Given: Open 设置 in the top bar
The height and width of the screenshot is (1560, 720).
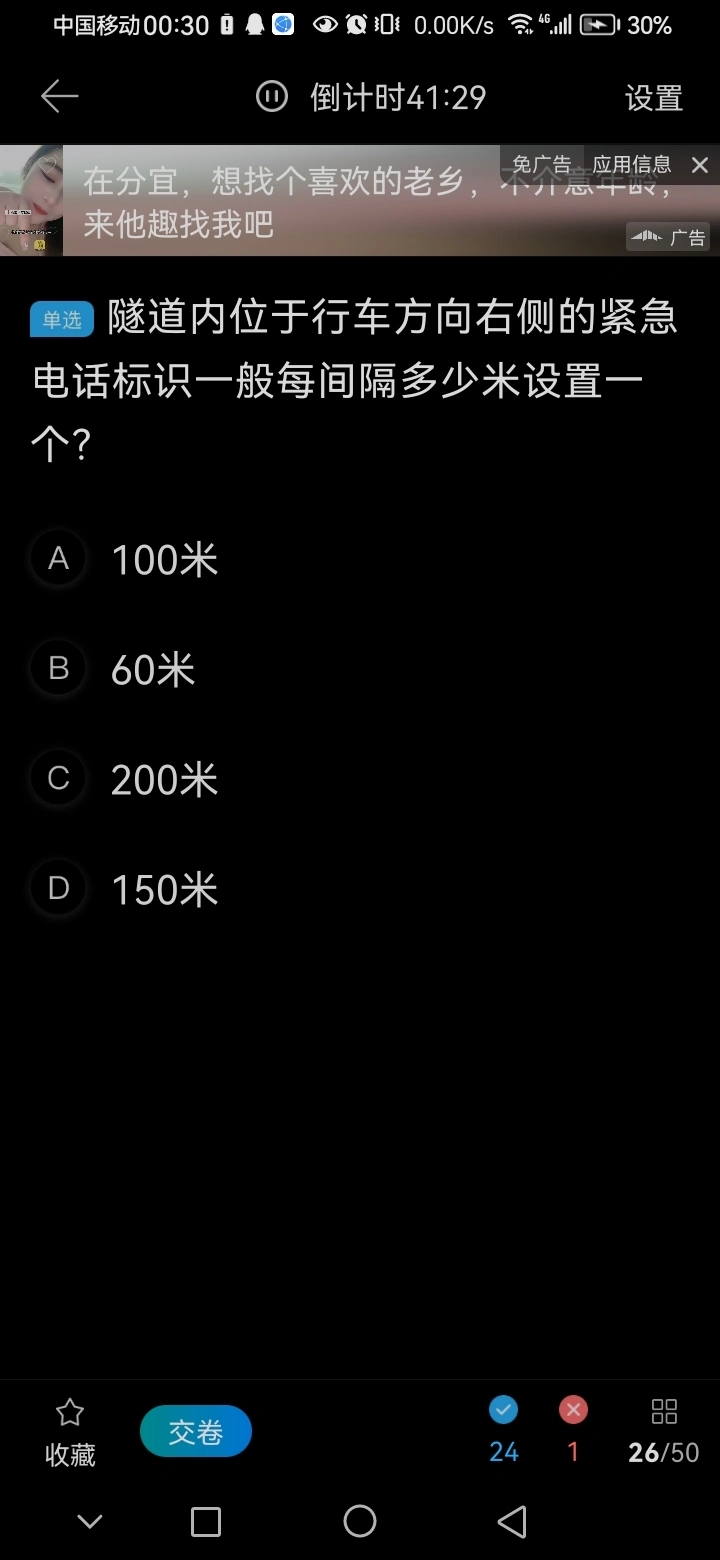Looking at the screenshot, I should click(x=654, y=98).
